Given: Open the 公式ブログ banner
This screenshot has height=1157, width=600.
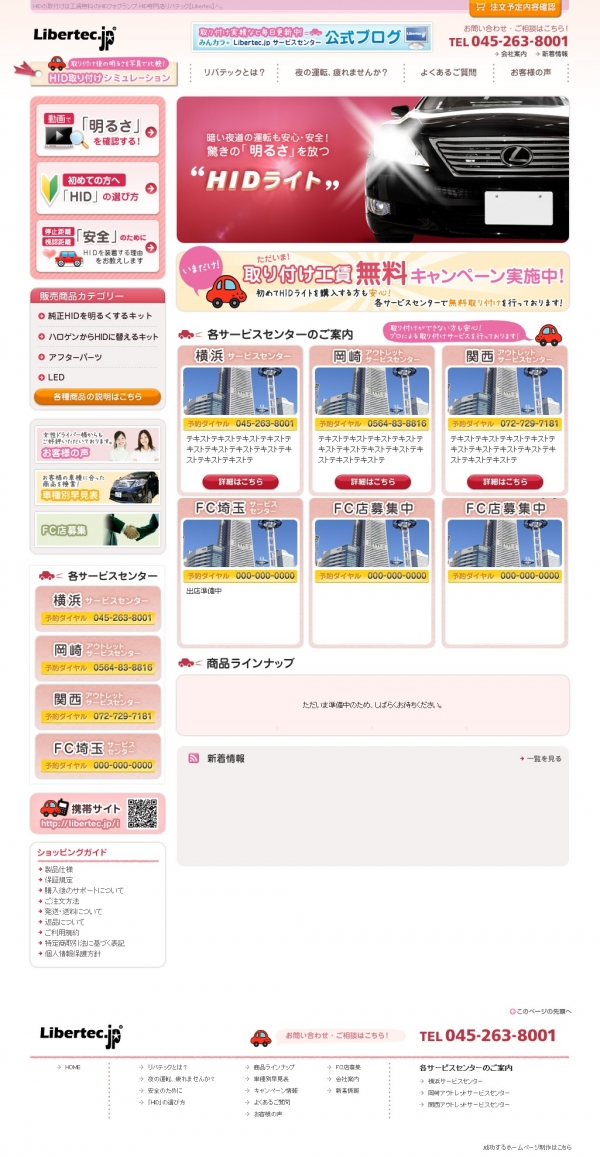Looking at the screenshot, I should 311,37.
